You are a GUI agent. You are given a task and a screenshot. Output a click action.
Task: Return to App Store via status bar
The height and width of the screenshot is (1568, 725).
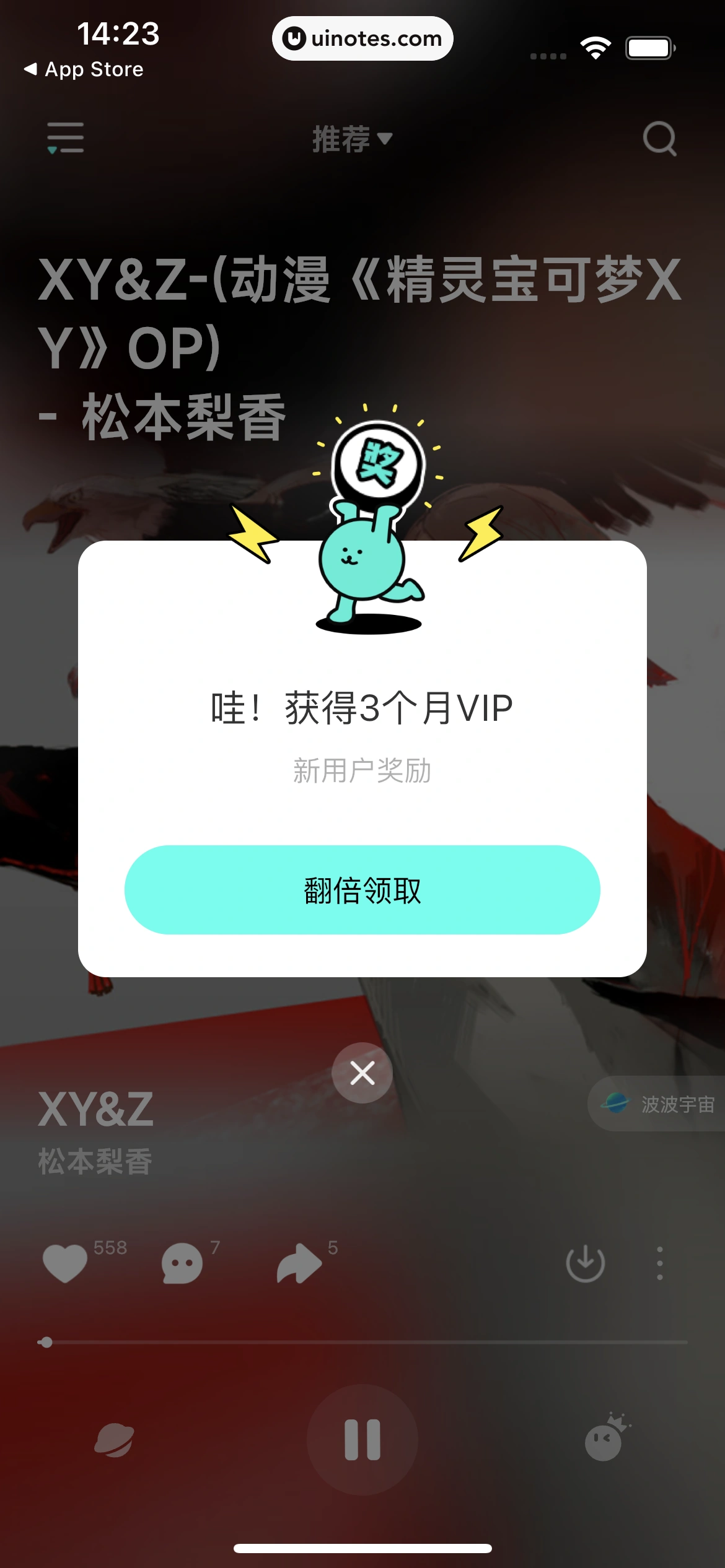pyautogui.click(x=87, y=69)
